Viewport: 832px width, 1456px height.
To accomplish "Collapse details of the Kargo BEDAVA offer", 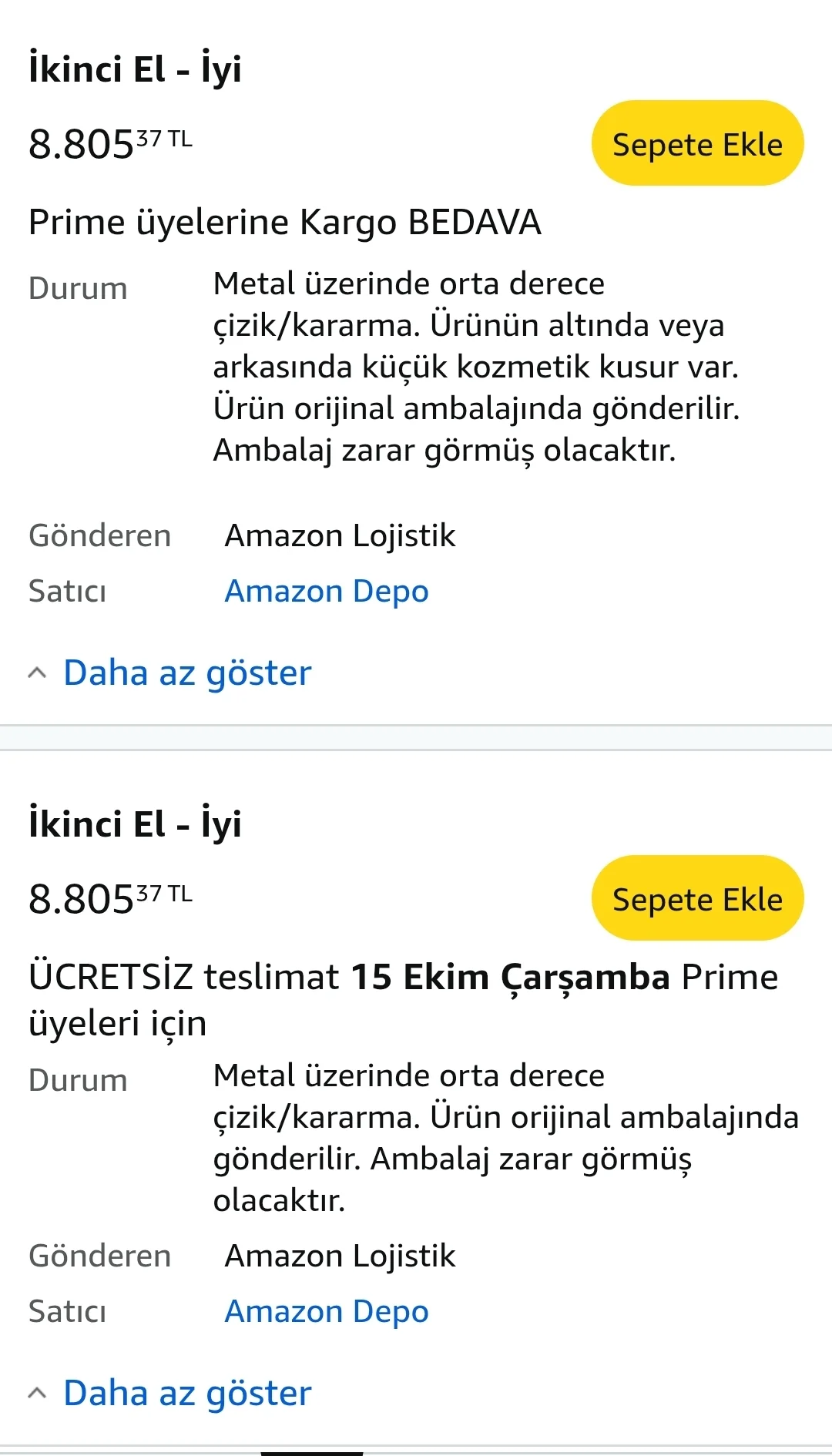I will point(186,673).
